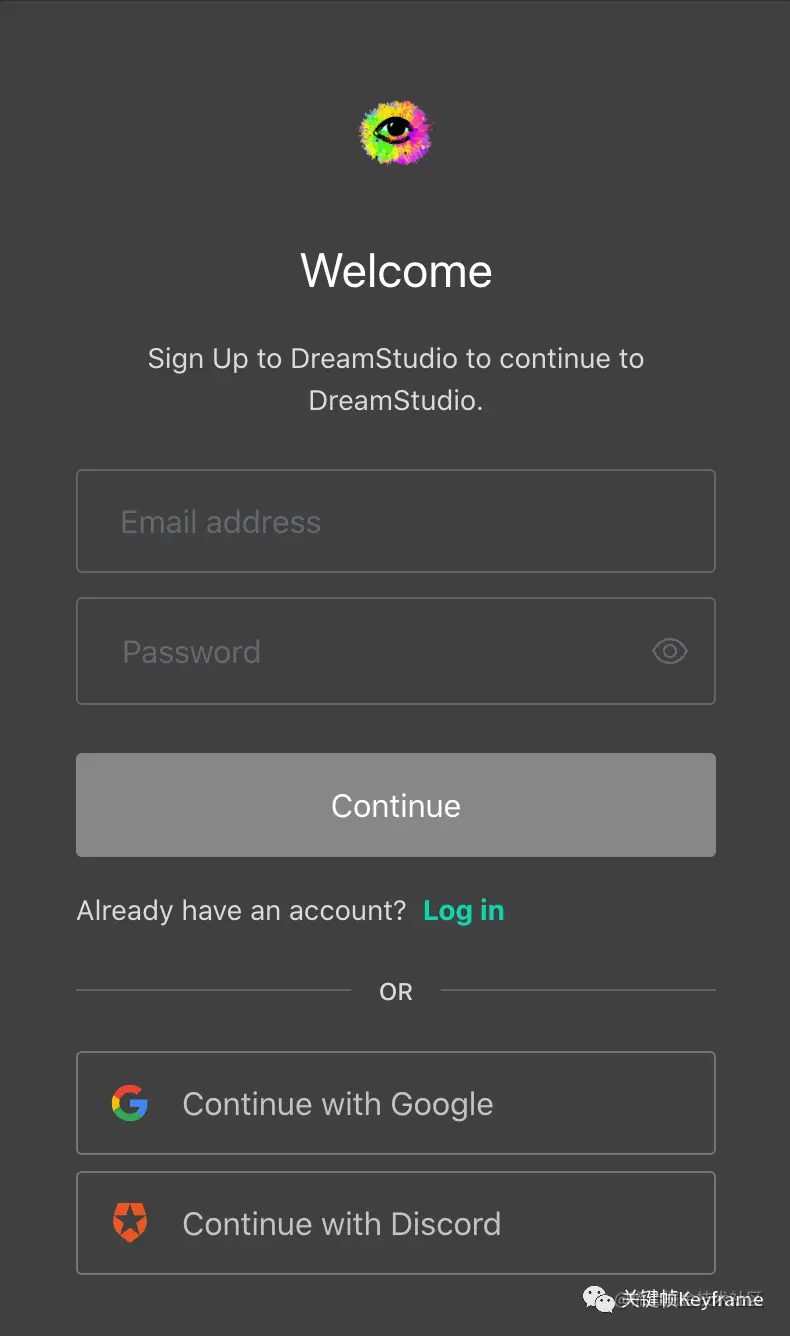Image resolution: width=790 pixels, height=1336 pixels.
Task: Focus the Email address field
Action: pos(395,521)
